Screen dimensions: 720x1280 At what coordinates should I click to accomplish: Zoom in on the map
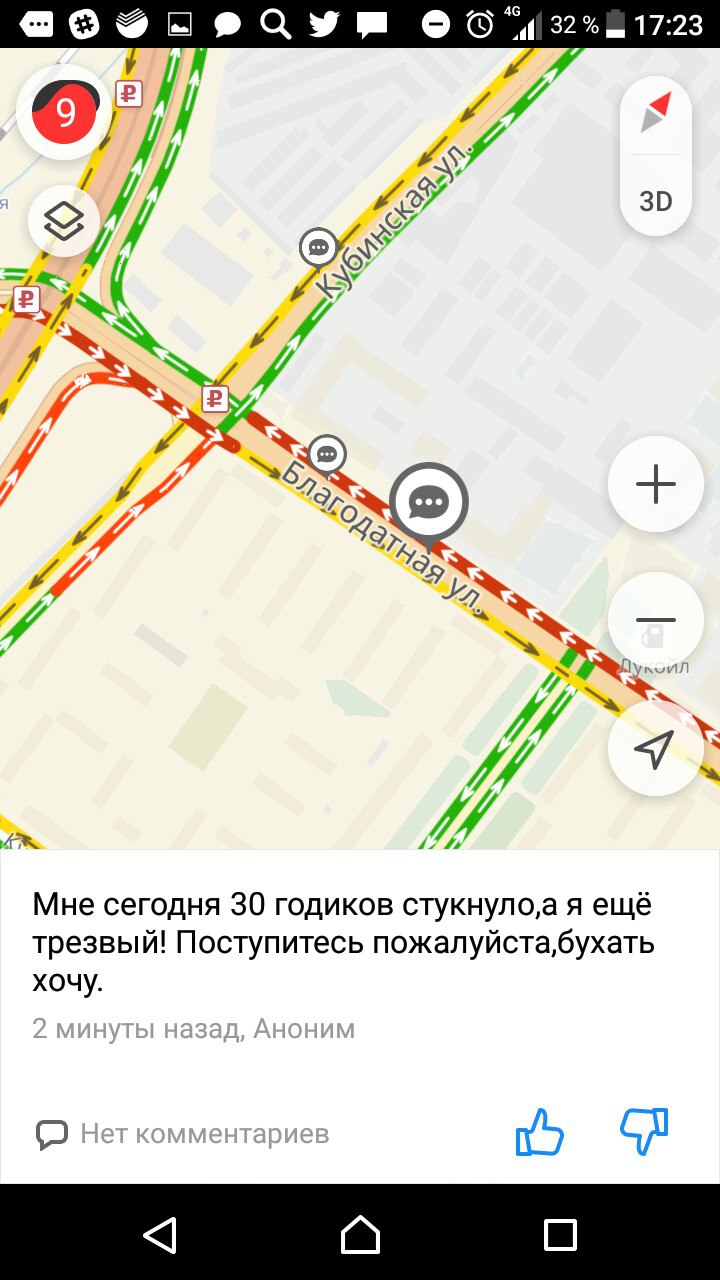[x=655, y=484]
